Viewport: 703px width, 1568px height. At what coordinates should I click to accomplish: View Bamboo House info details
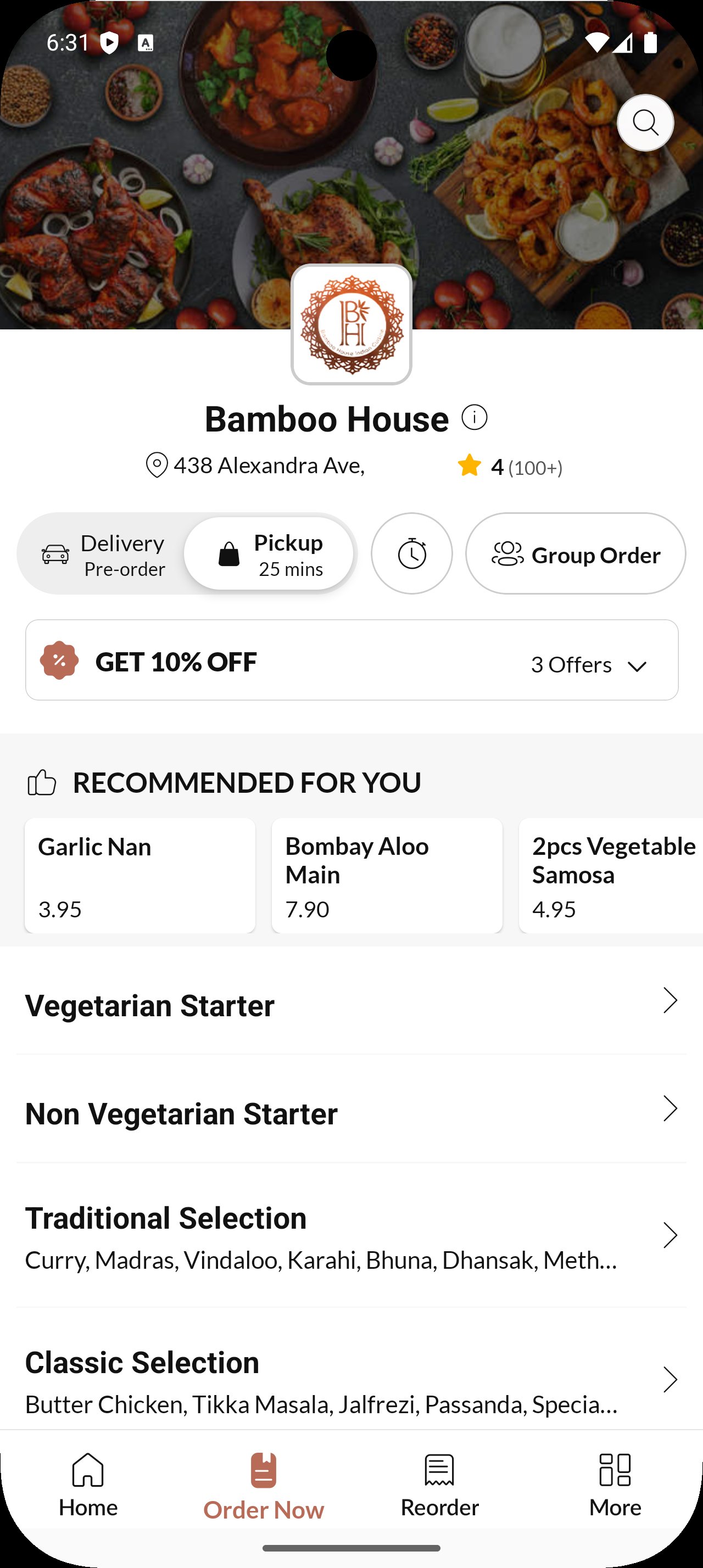pos(474,418)
